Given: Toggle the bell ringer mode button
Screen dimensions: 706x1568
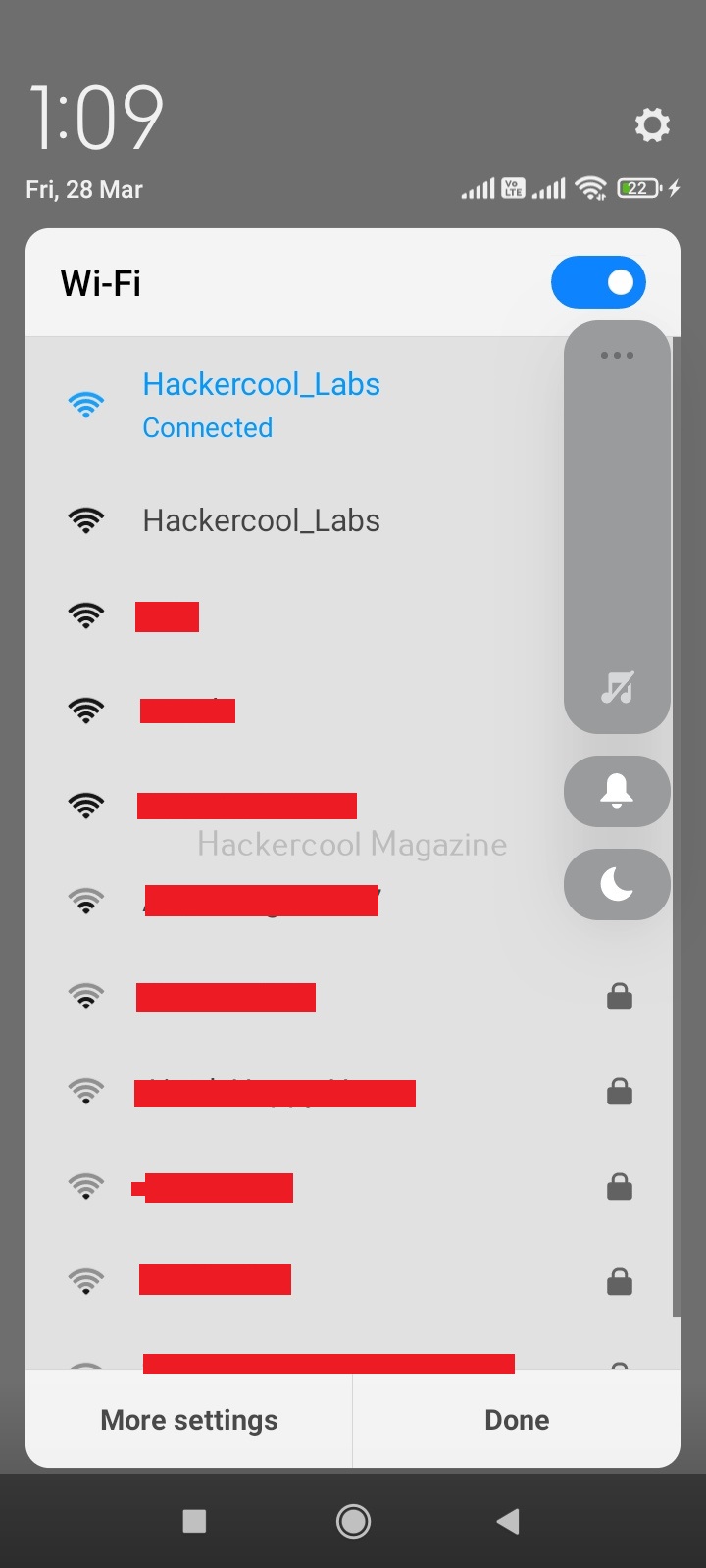Looking at the screenshot, I should tap(617, 791).
